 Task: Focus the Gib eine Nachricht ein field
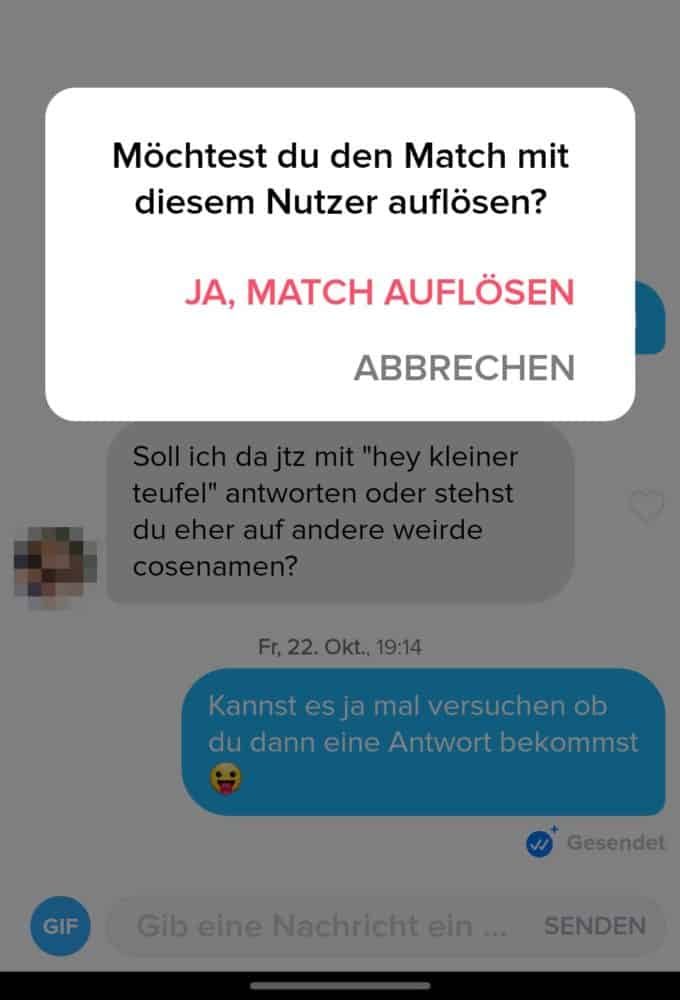tap(322, 926)
